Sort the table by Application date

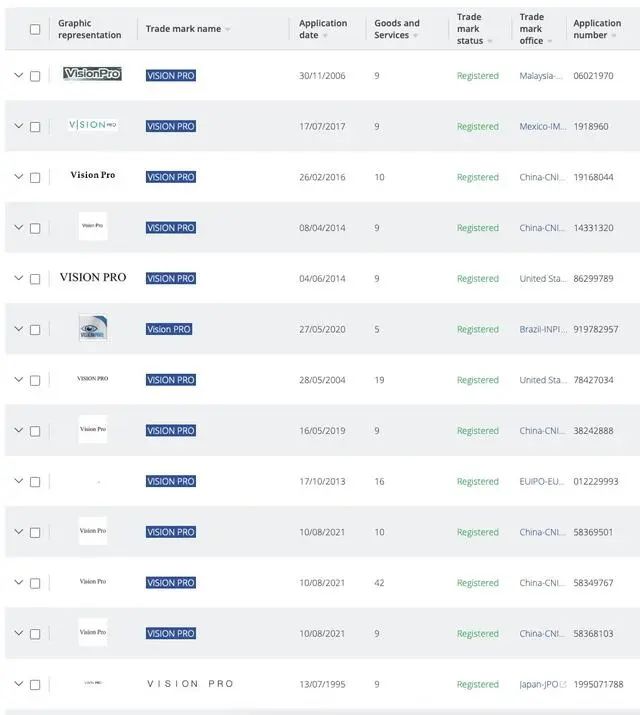click(323, 29)
